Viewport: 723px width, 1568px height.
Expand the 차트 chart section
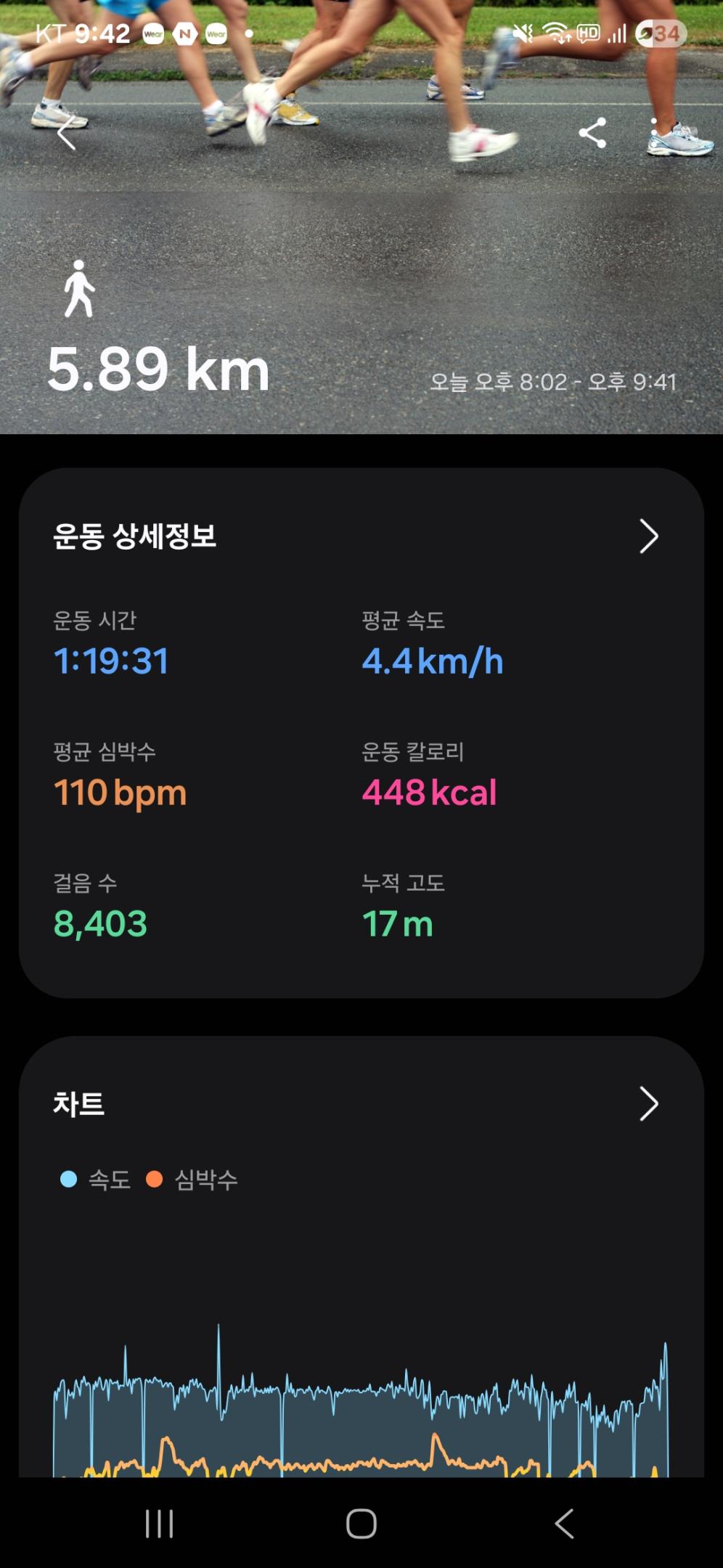(648, 1104)
